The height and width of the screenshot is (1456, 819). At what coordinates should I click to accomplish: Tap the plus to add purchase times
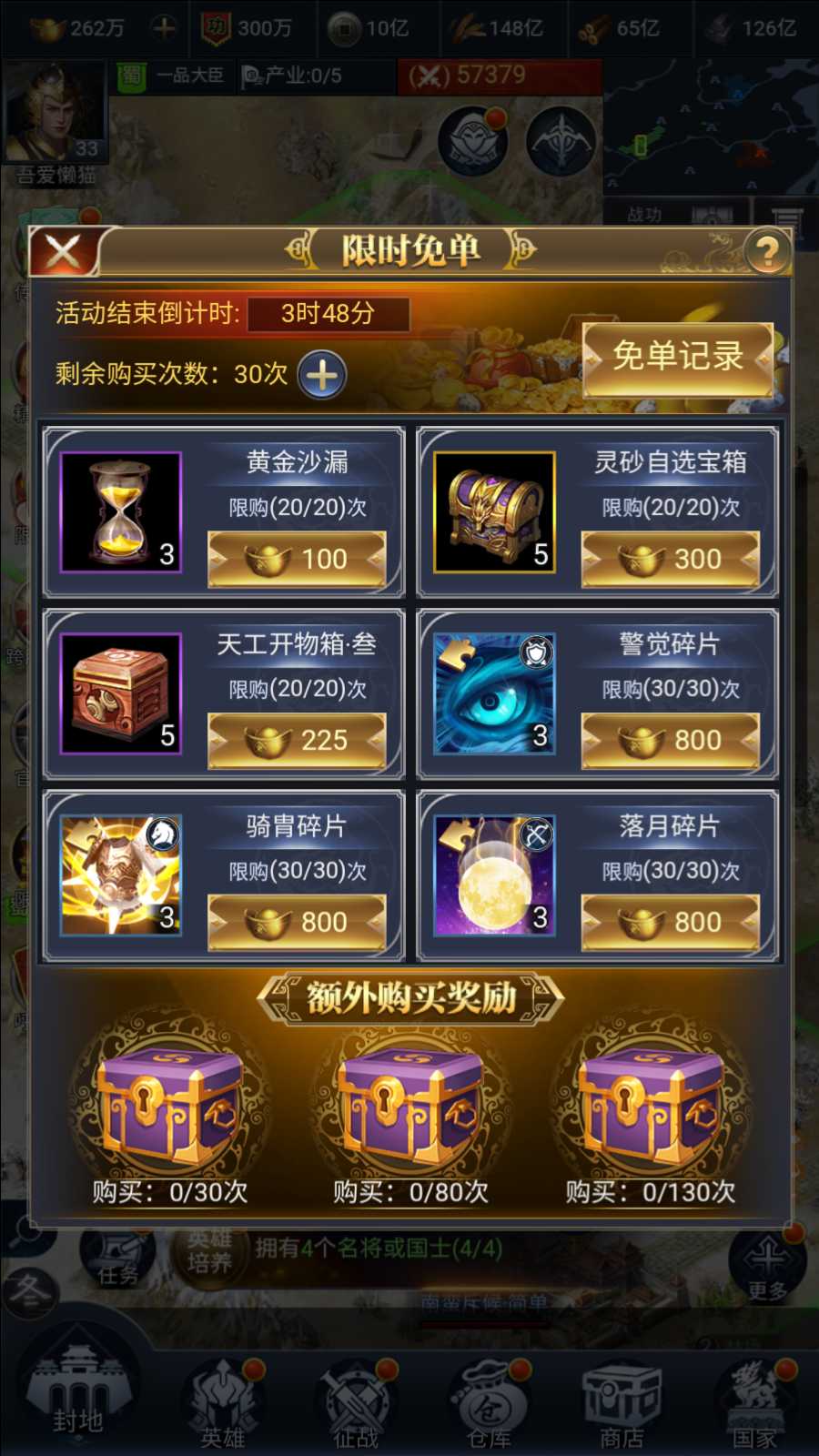click(x=323, y=375)
